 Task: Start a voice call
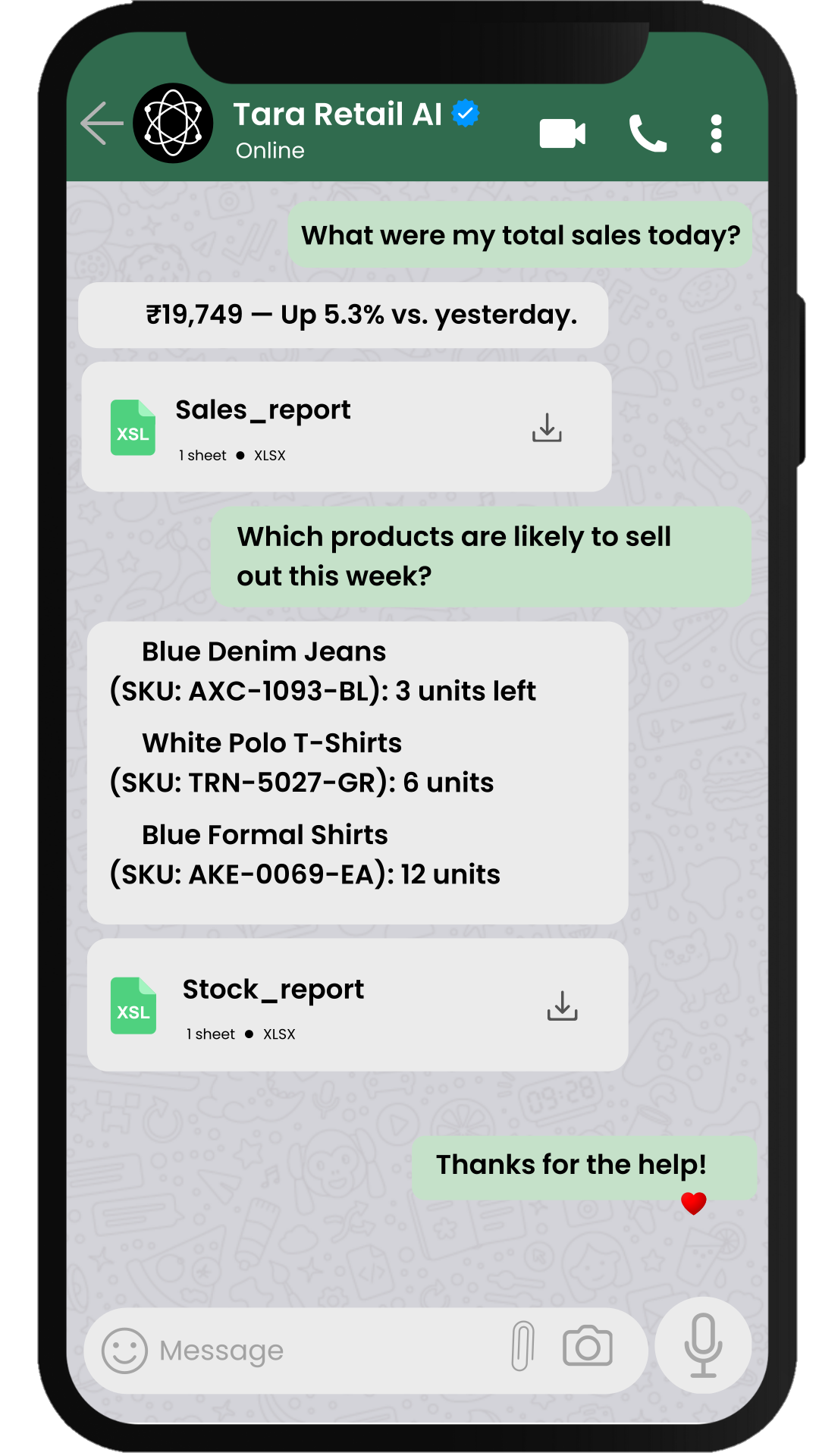[648, 134]
